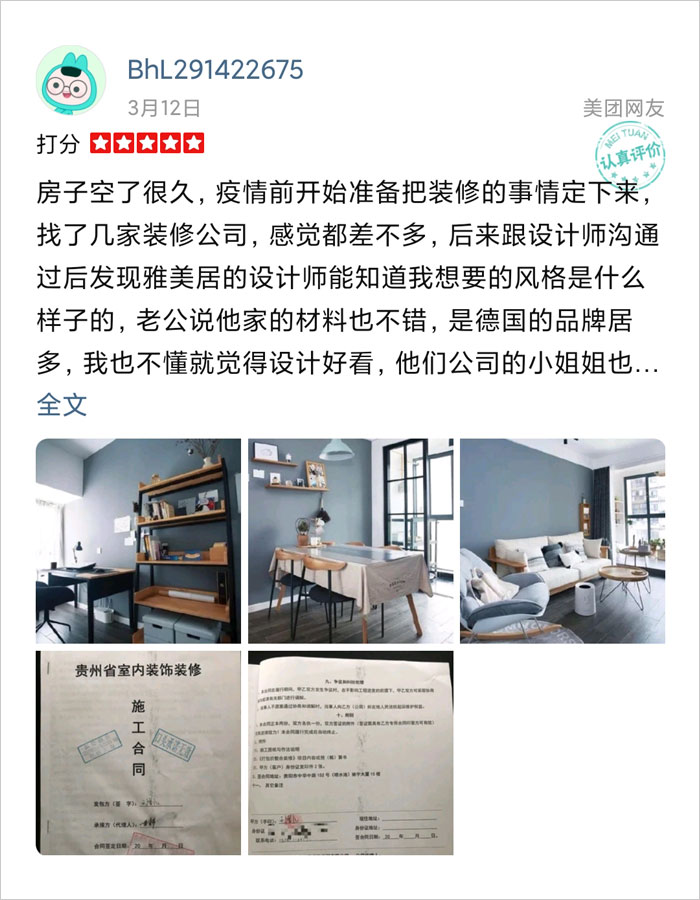View the 施工合同 contract cover photo
Viewport: 700px width, 900px height.
[138, 752]
